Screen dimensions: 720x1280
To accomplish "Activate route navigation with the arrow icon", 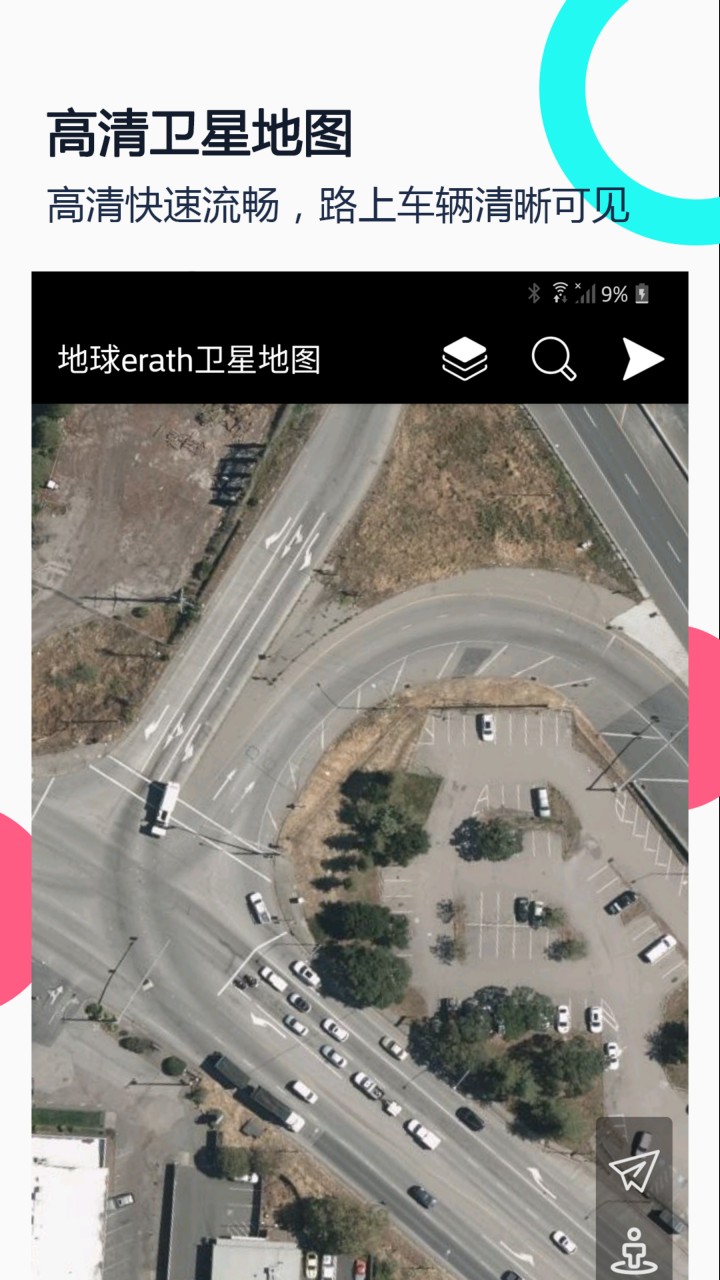I will pyautogui.click(x=641, y=359).
